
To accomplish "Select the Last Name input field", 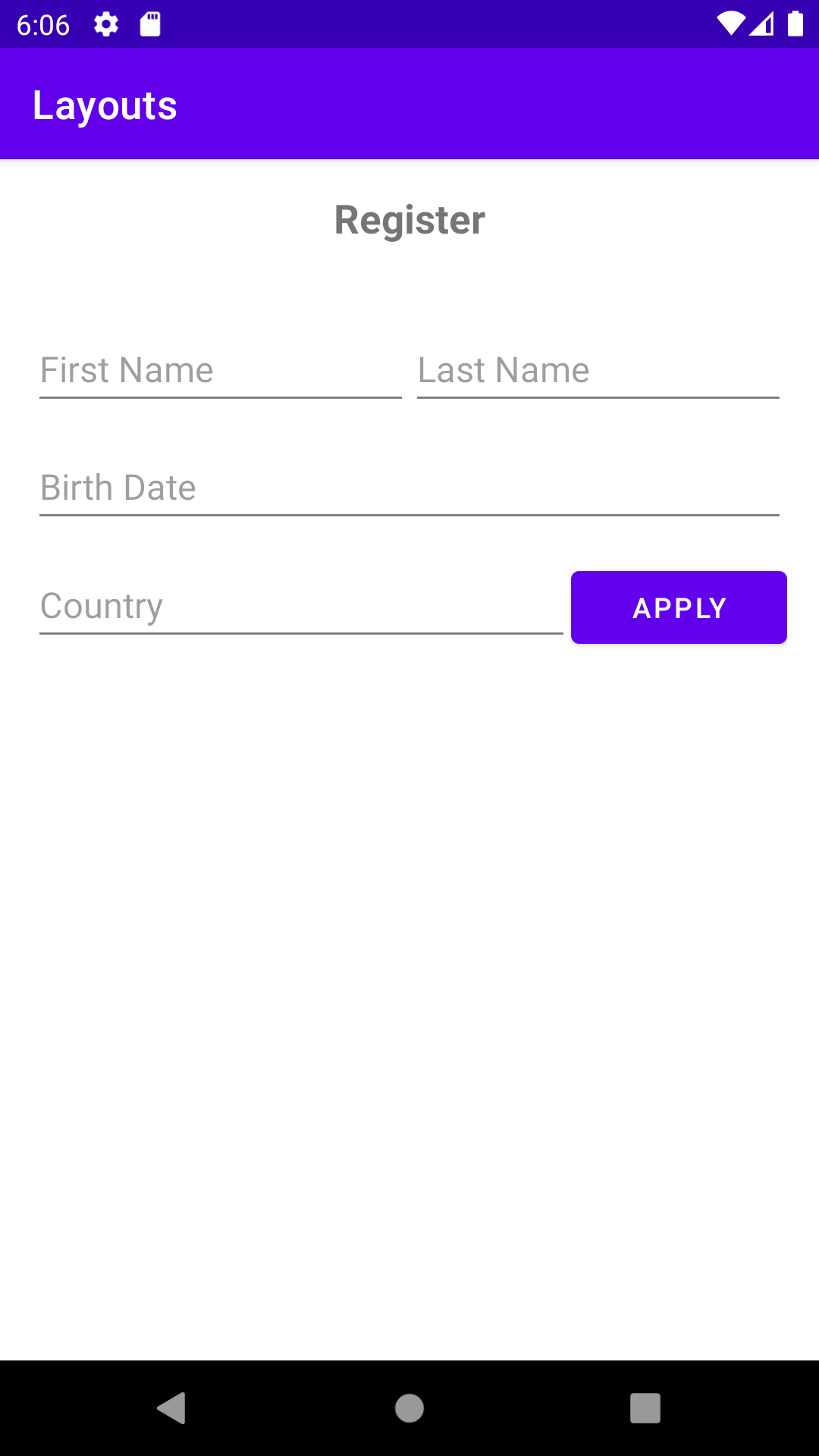I will pyautogui.click(x=598, y=371).
